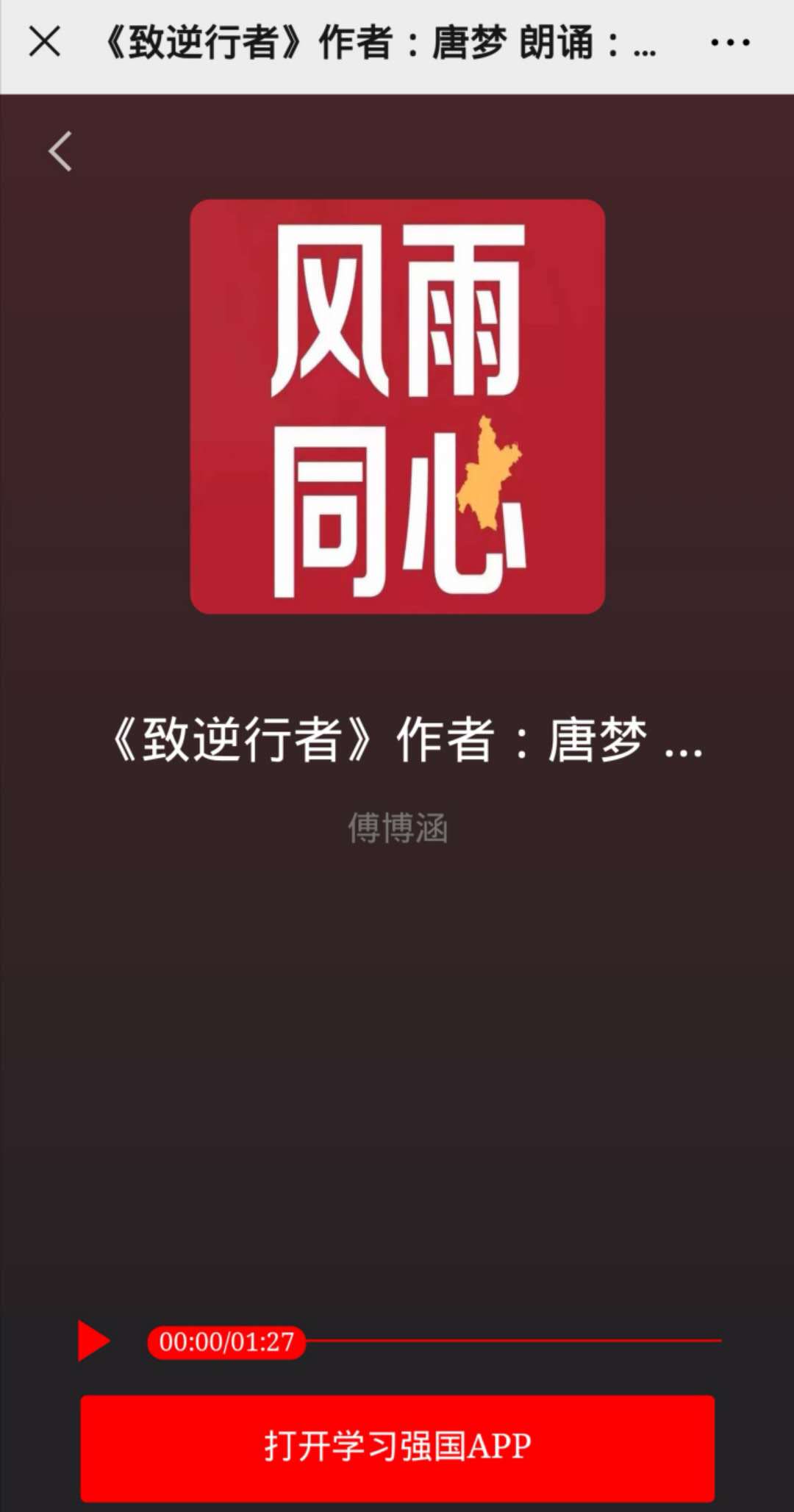Play the 致逆行者 audio recording
794x1512 pixels.
point(93,1341)
